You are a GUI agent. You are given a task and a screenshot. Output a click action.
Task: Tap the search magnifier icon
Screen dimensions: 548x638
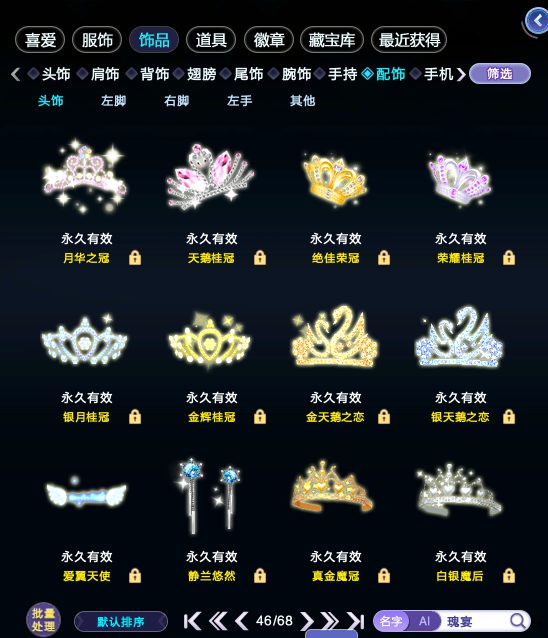[x=518, y=621]
